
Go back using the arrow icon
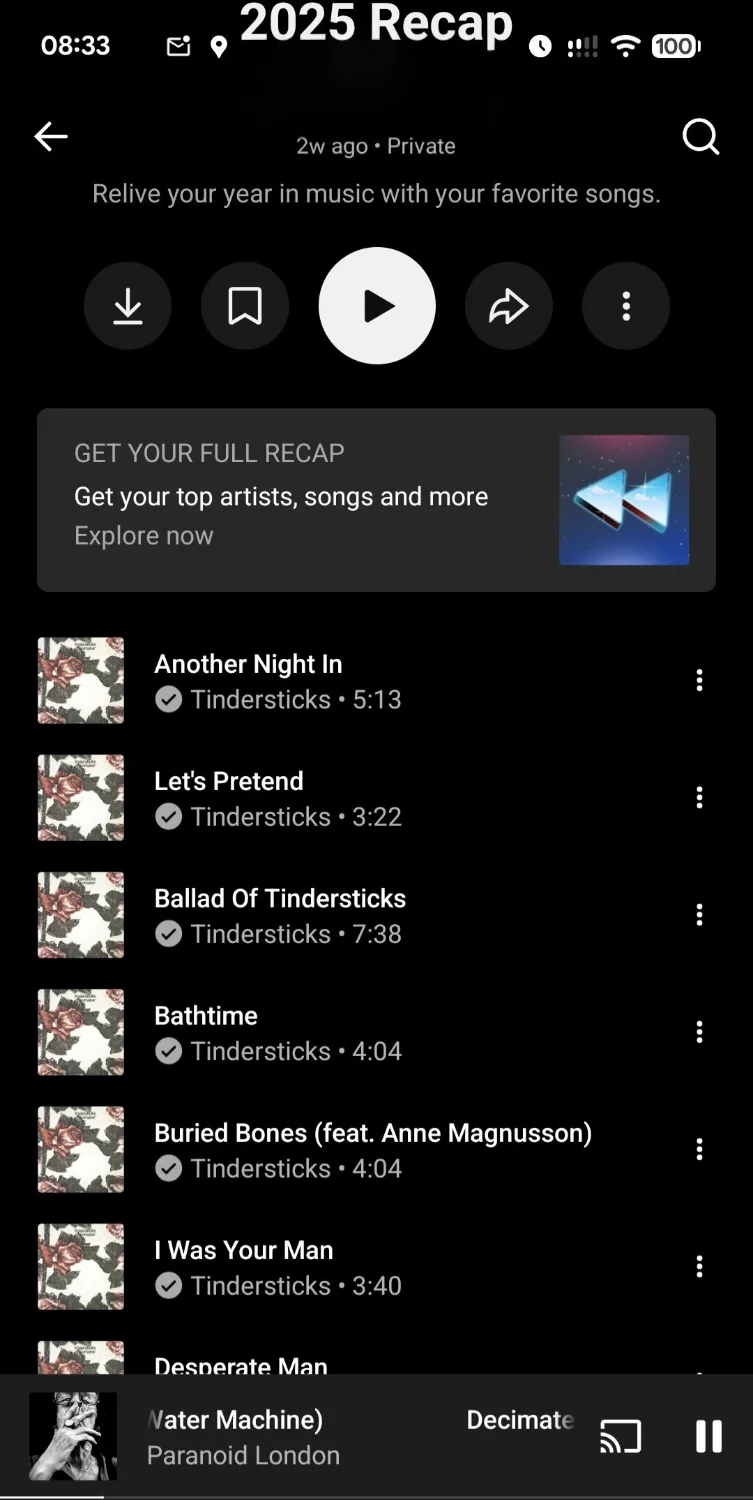(51, 137)
